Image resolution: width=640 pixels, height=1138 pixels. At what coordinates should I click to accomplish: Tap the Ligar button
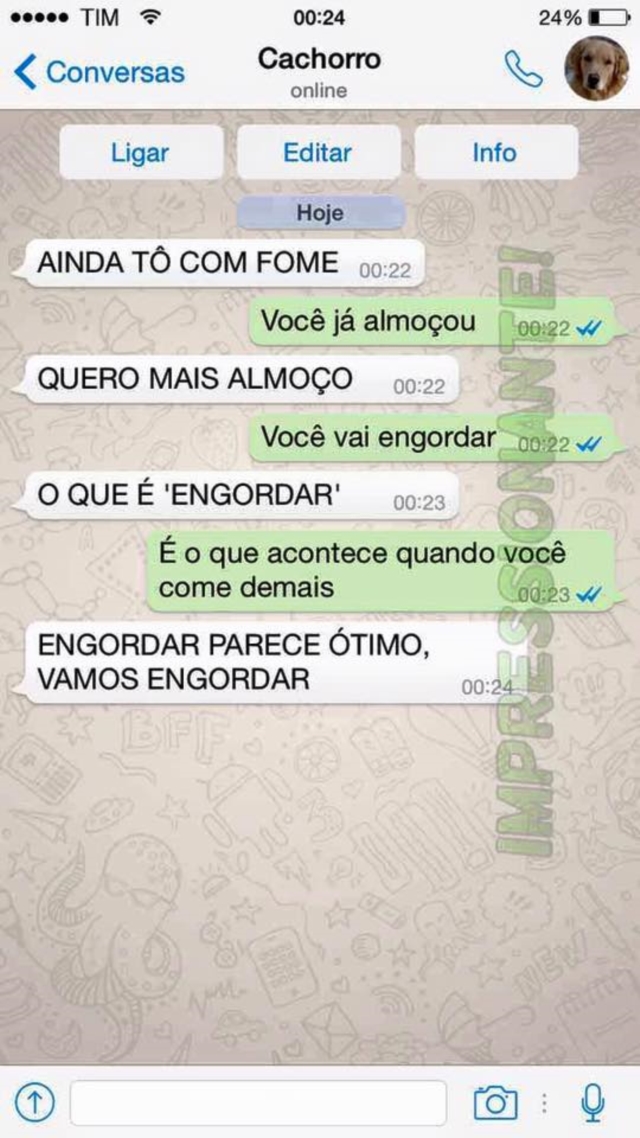click(140, 153)
